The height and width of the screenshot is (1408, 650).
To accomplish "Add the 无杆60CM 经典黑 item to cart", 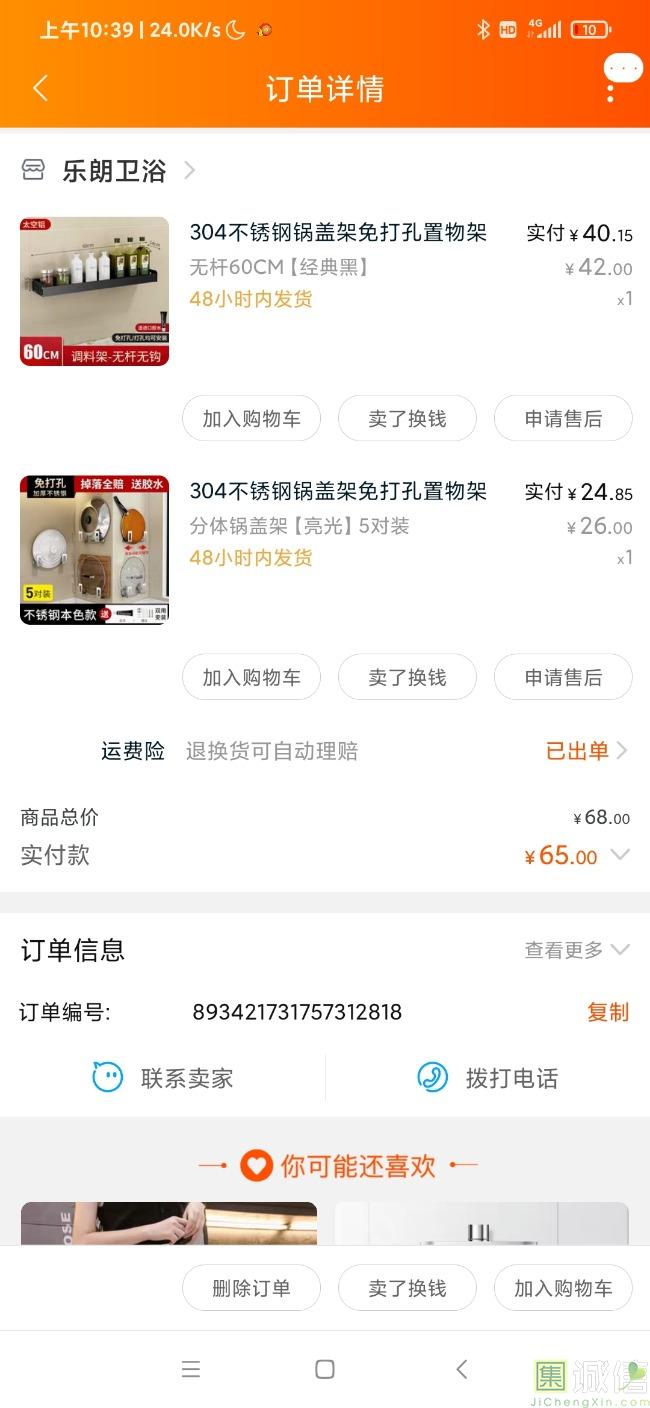I will [251, 418].
